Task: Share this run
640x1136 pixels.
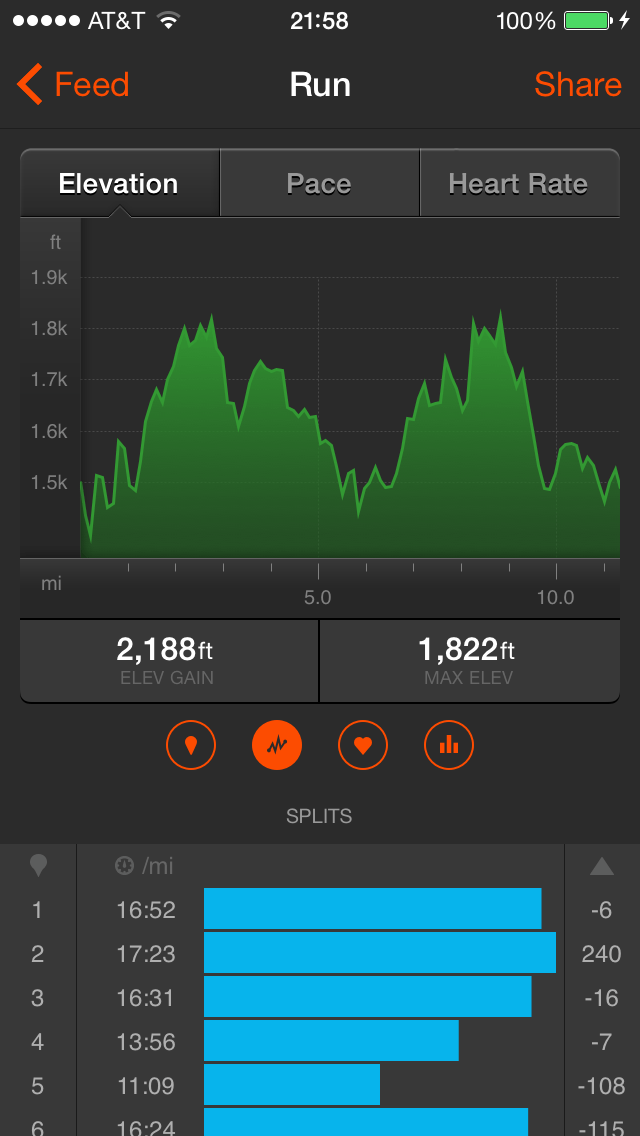Action: point(577,85)
